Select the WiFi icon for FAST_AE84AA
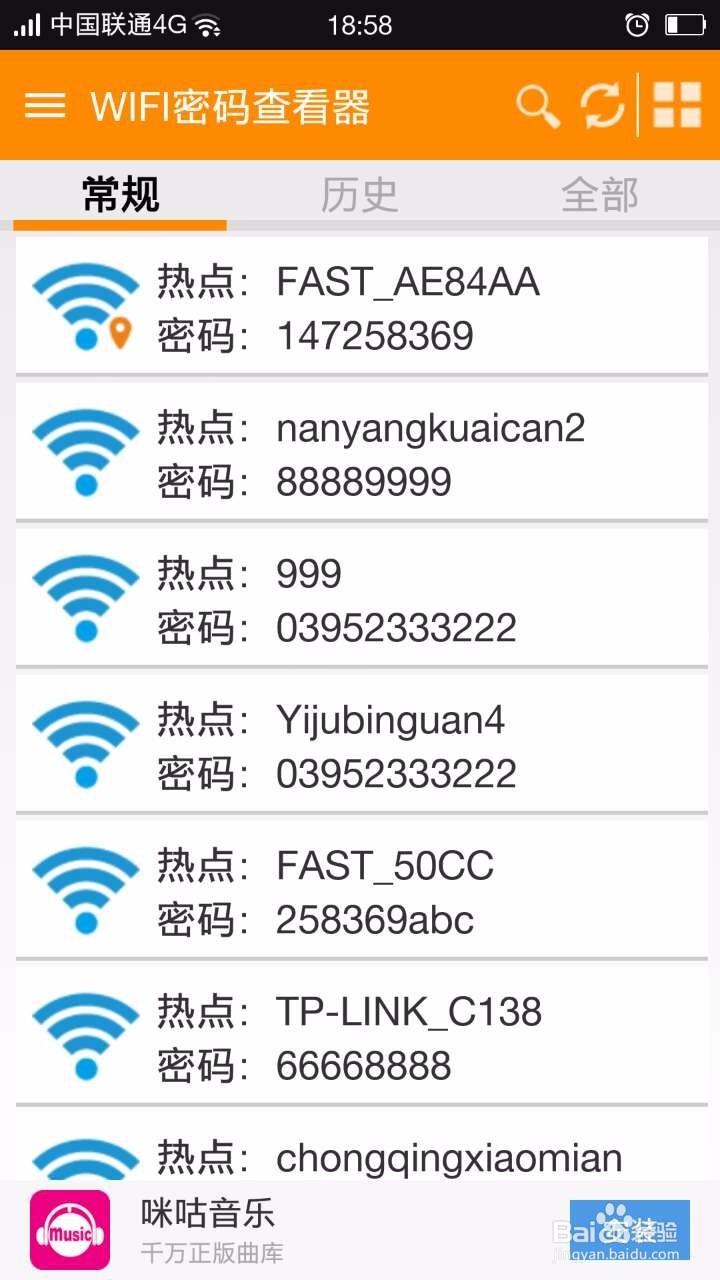This screenshot has width=720, height=1280. pyautogui.click(x=85, y=300)
